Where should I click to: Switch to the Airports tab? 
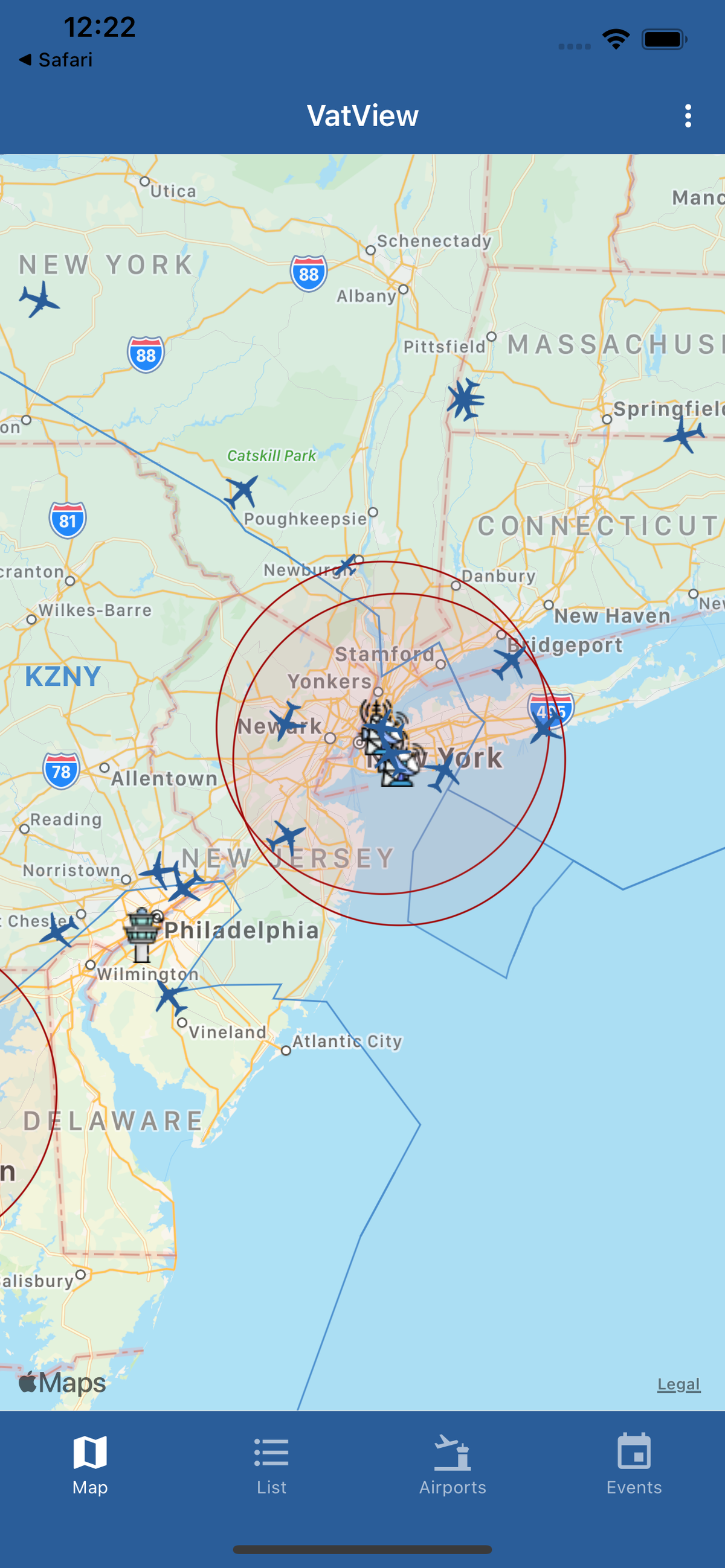452,1465
